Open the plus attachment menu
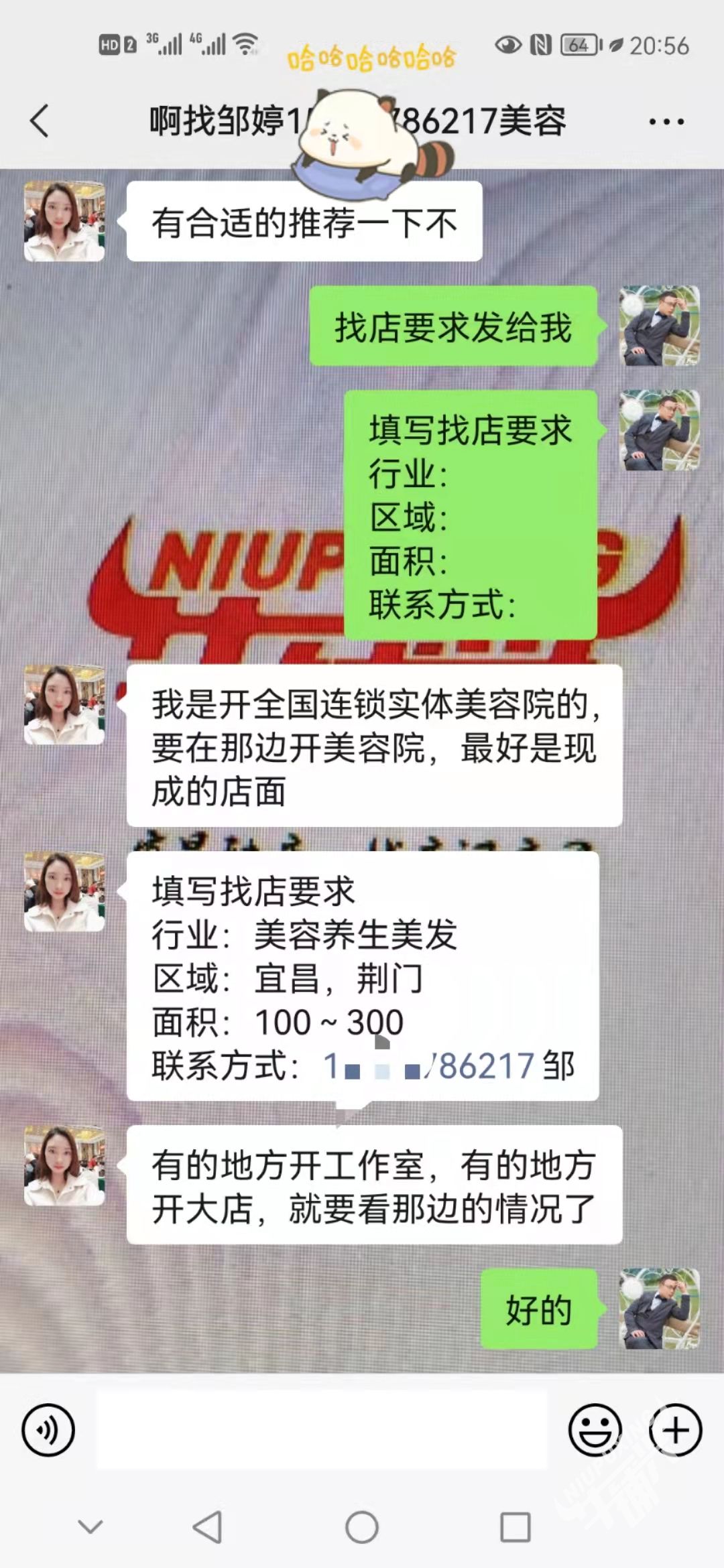 point(675,1430)
